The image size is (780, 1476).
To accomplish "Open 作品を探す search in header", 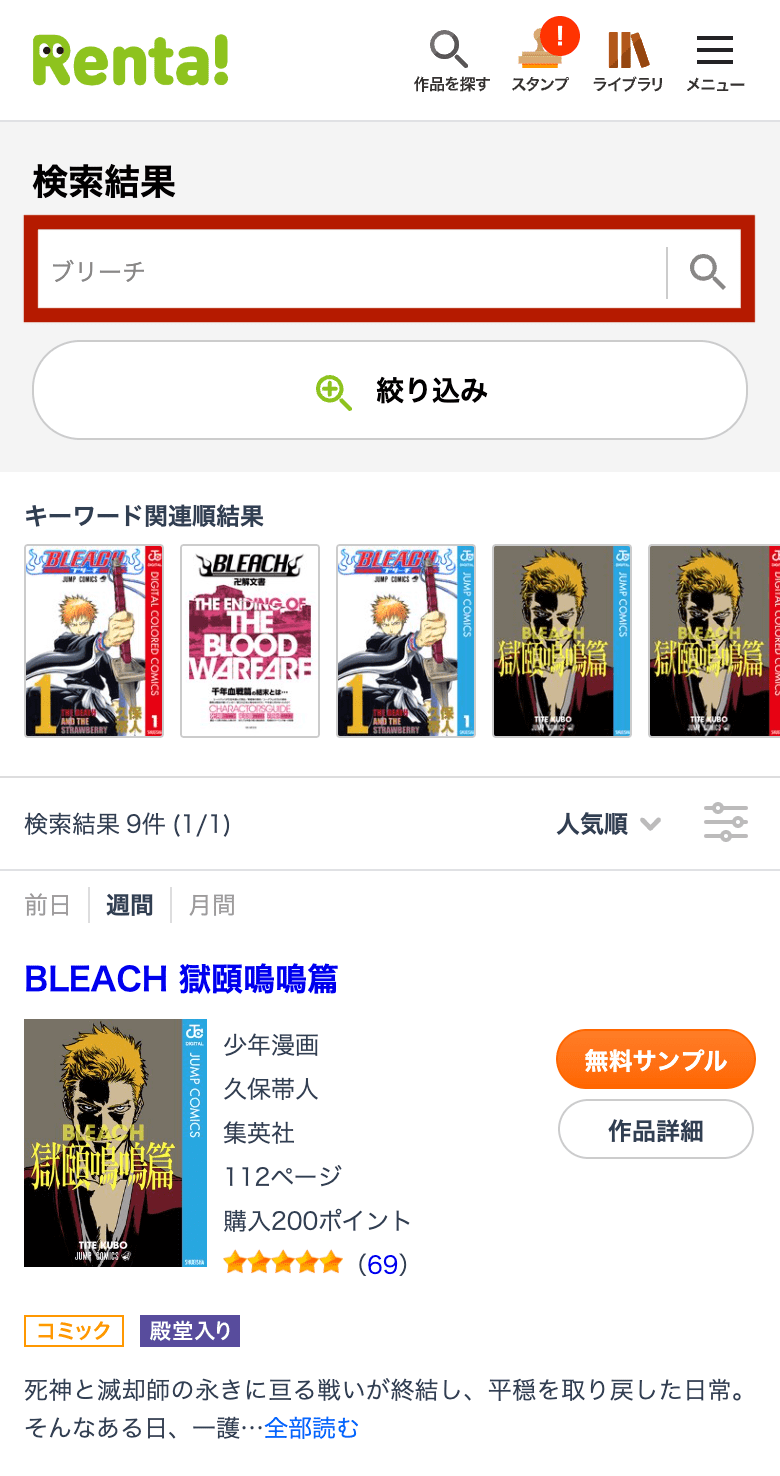I will [x=451, y=61].
